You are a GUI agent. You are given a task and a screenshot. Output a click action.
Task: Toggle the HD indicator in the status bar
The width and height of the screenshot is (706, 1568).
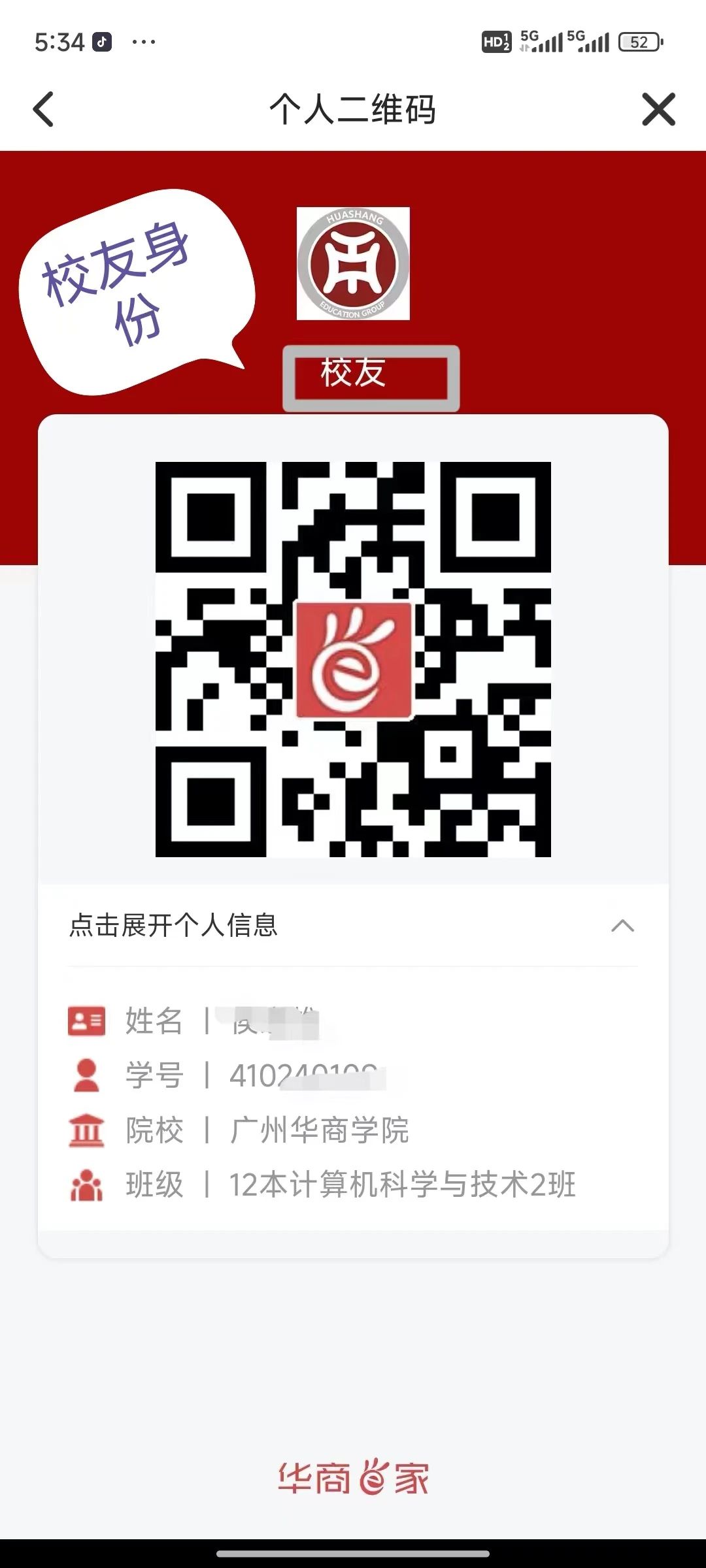tap(497, 41)
